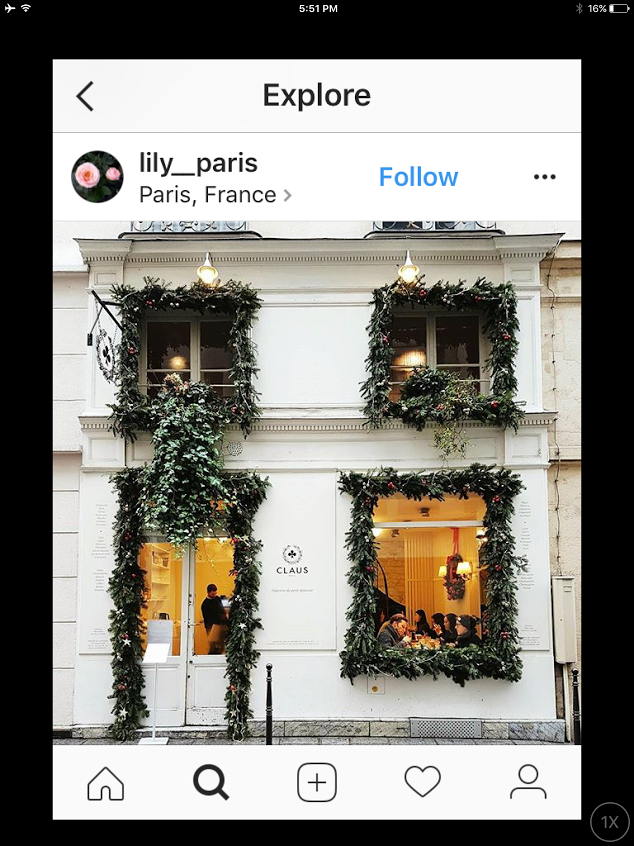Toggle the 1X app scaling button
The height and width of the screenshot is (846, 634).
pyautogui.click(x=609, y=822)
